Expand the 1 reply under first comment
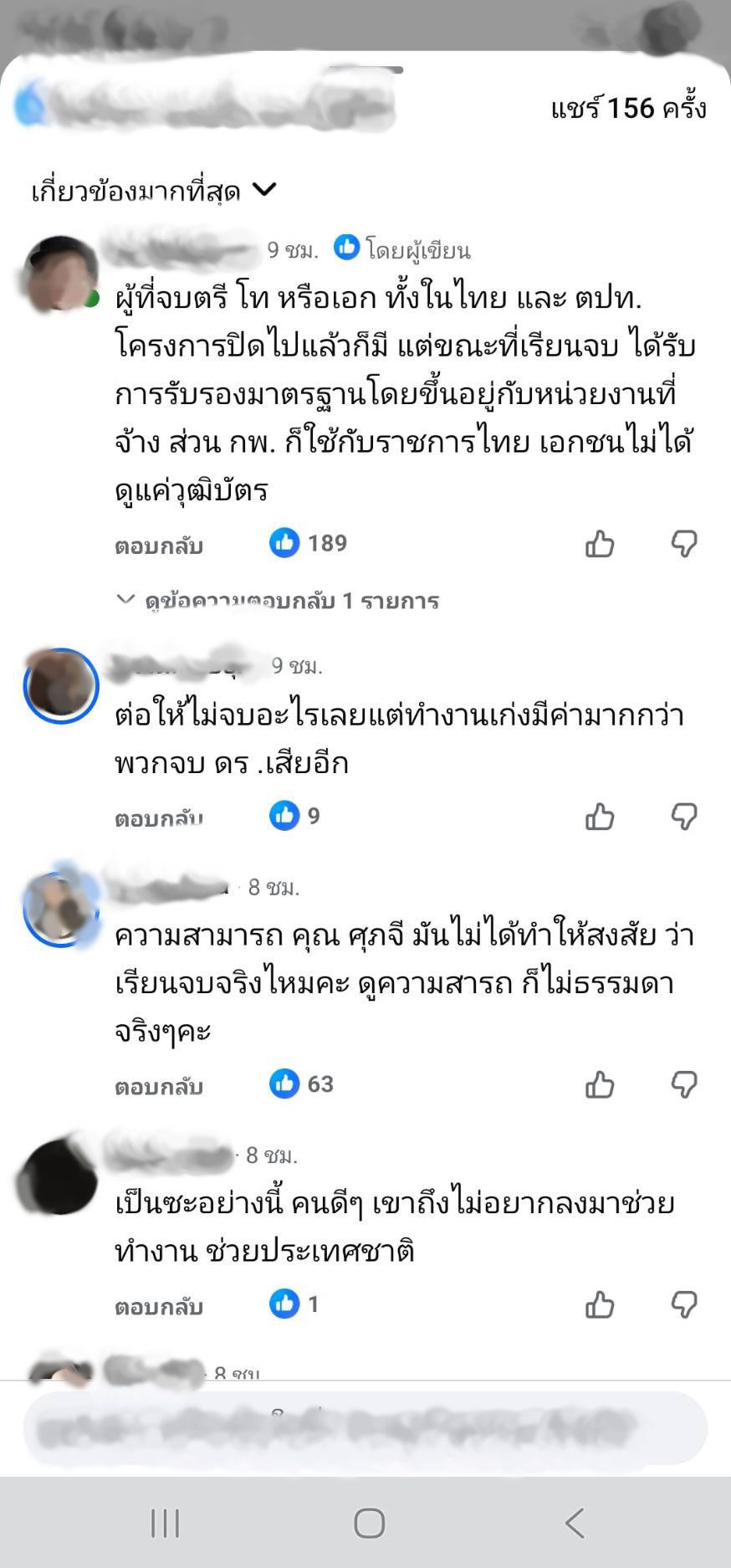 coord(280,600)
